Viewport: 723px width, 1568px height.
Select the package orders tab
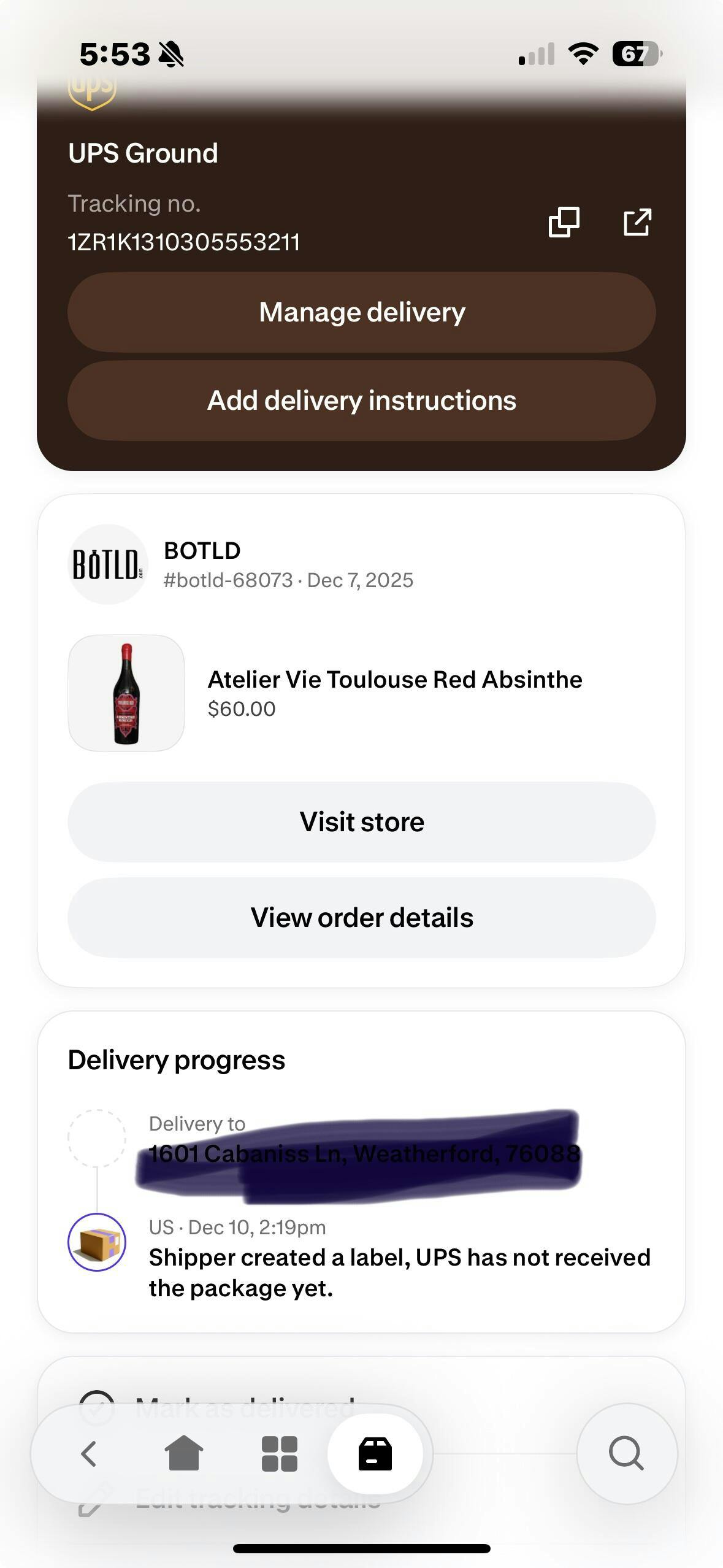click(x=375, y=1454)
